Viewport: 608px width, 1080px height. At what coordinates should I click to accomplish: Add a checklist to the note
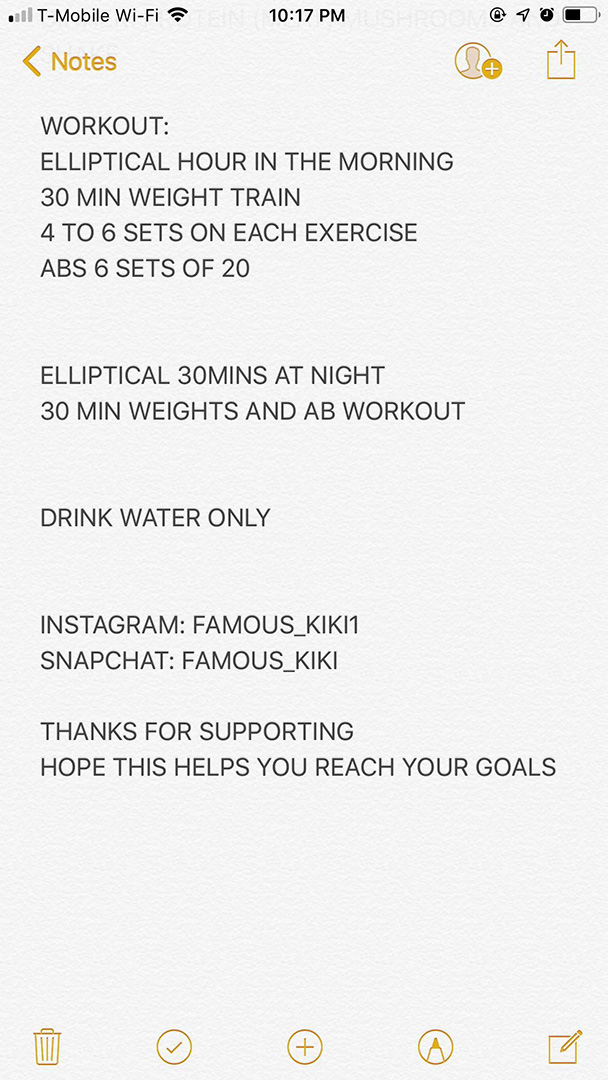pos(174,1047)
